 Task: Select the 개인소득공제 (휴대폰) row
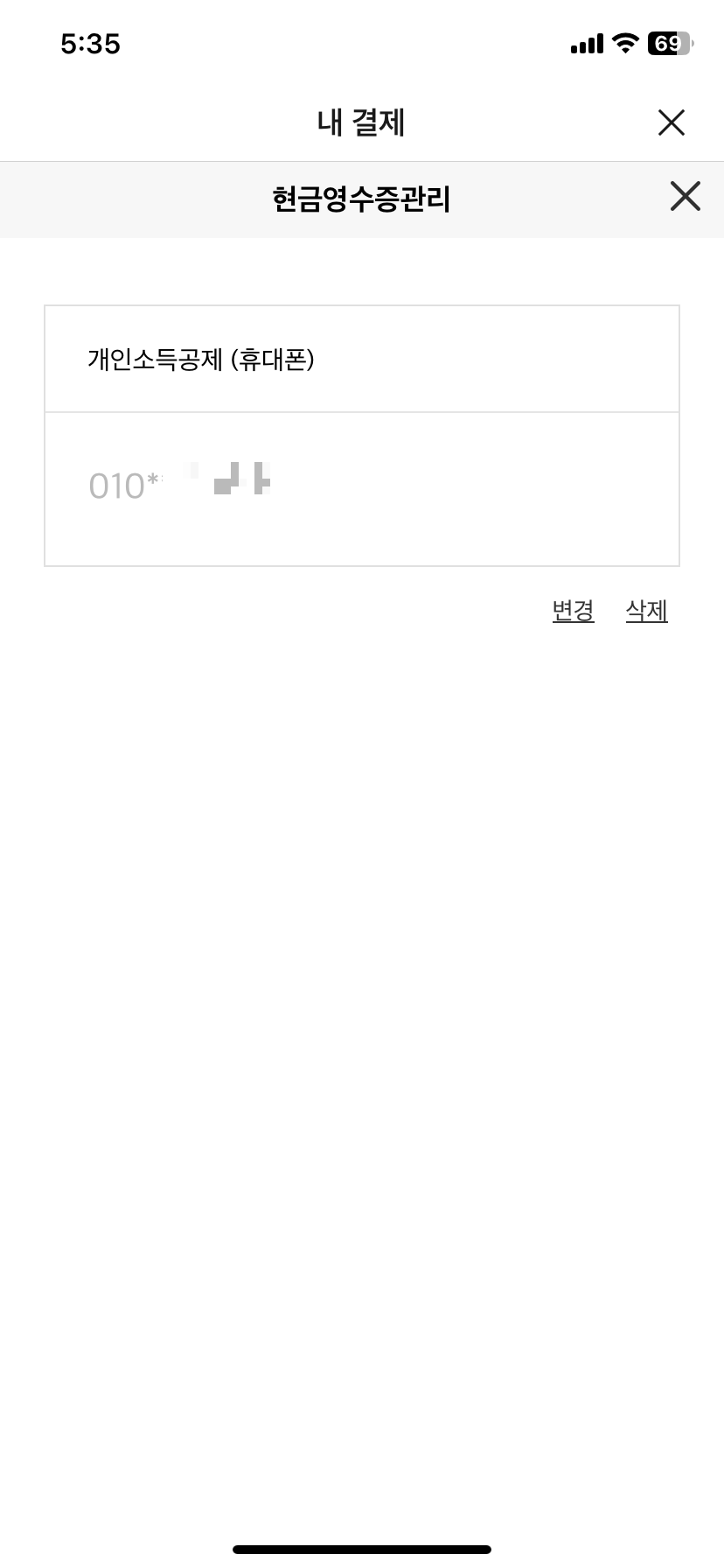click(x=362, y=357)
